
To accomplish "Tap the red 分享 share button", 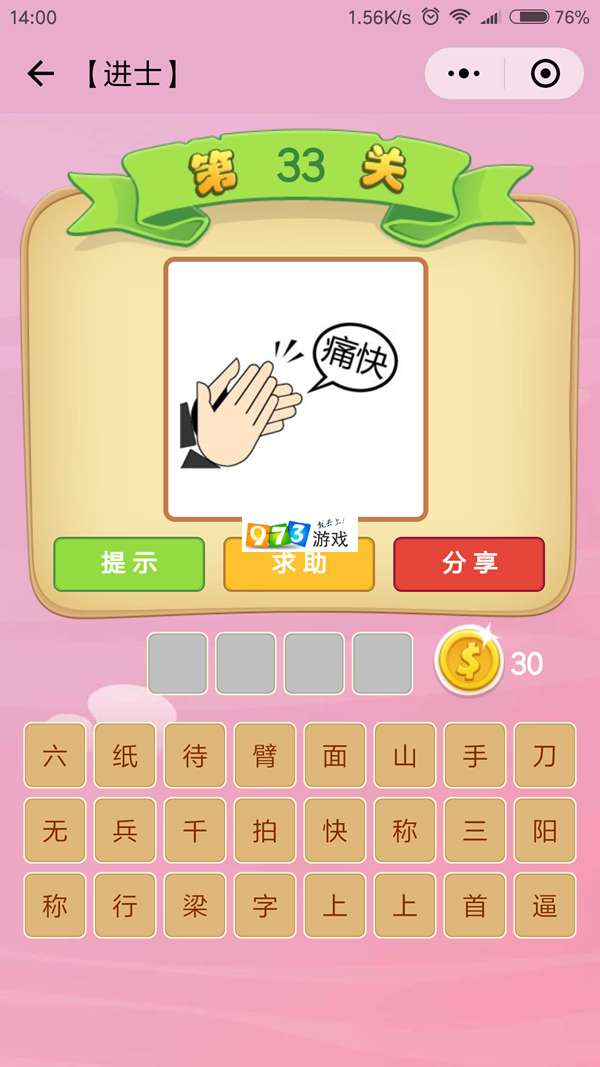I will (x=469, y=564).
